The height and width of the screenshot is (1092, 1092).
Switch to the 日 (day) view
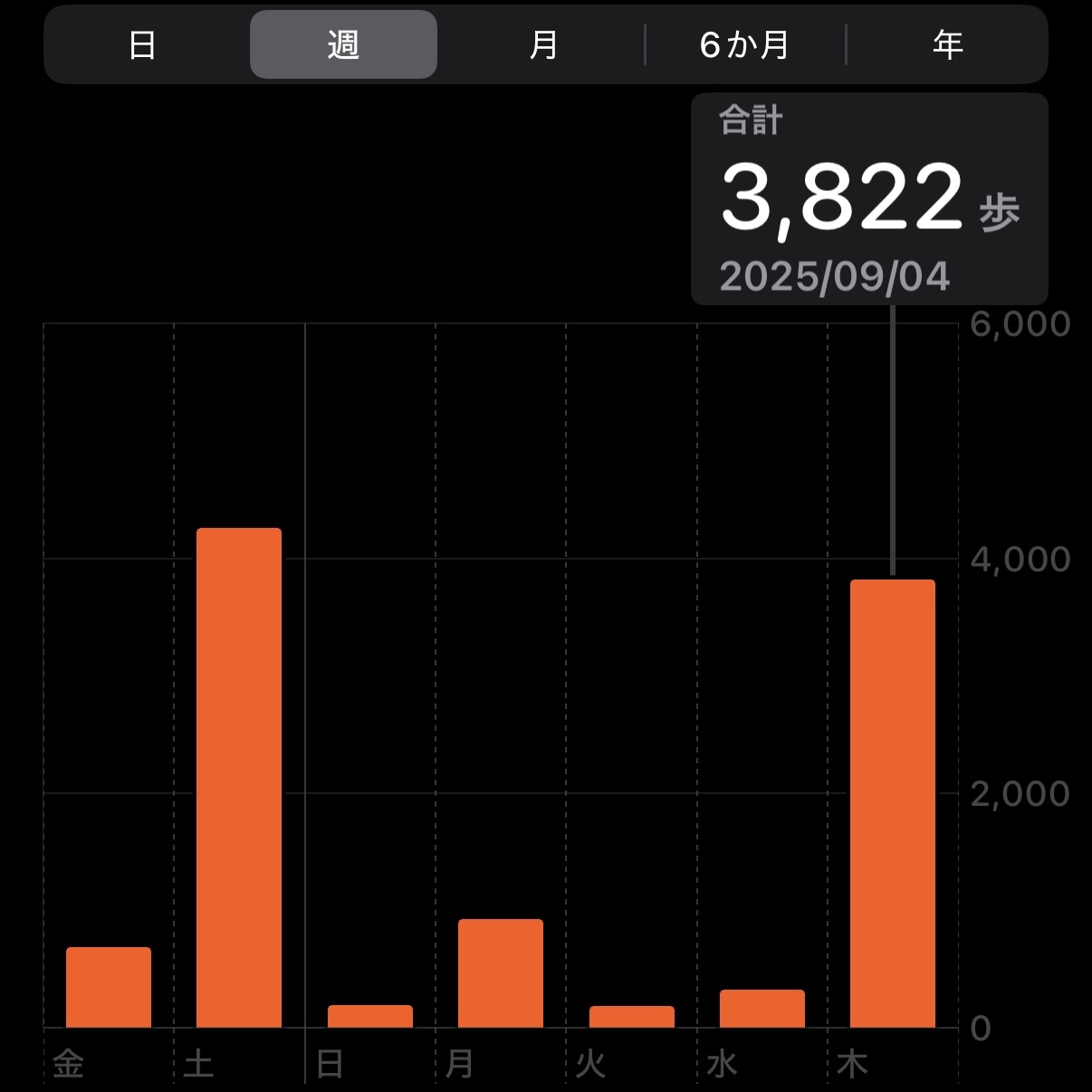(x=143, y=44)
